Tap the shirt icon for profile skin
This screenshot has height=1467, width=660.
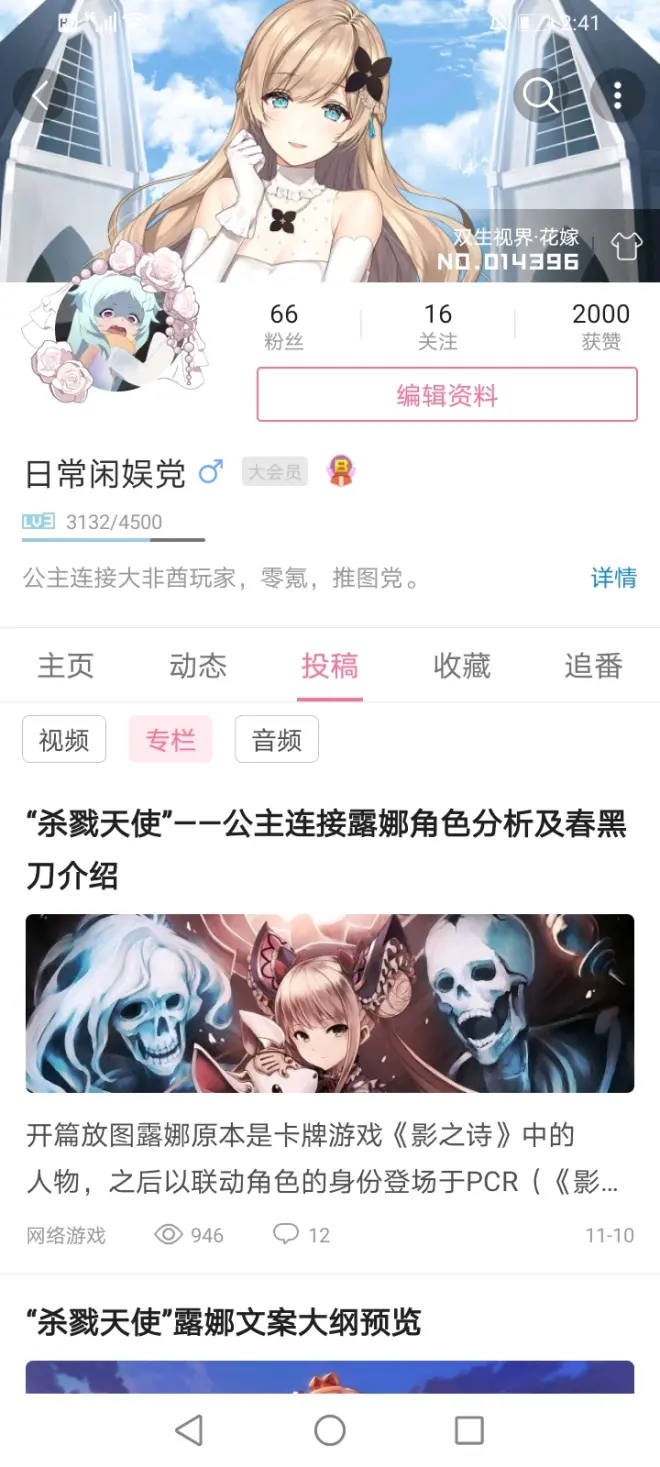pos(626,245)
